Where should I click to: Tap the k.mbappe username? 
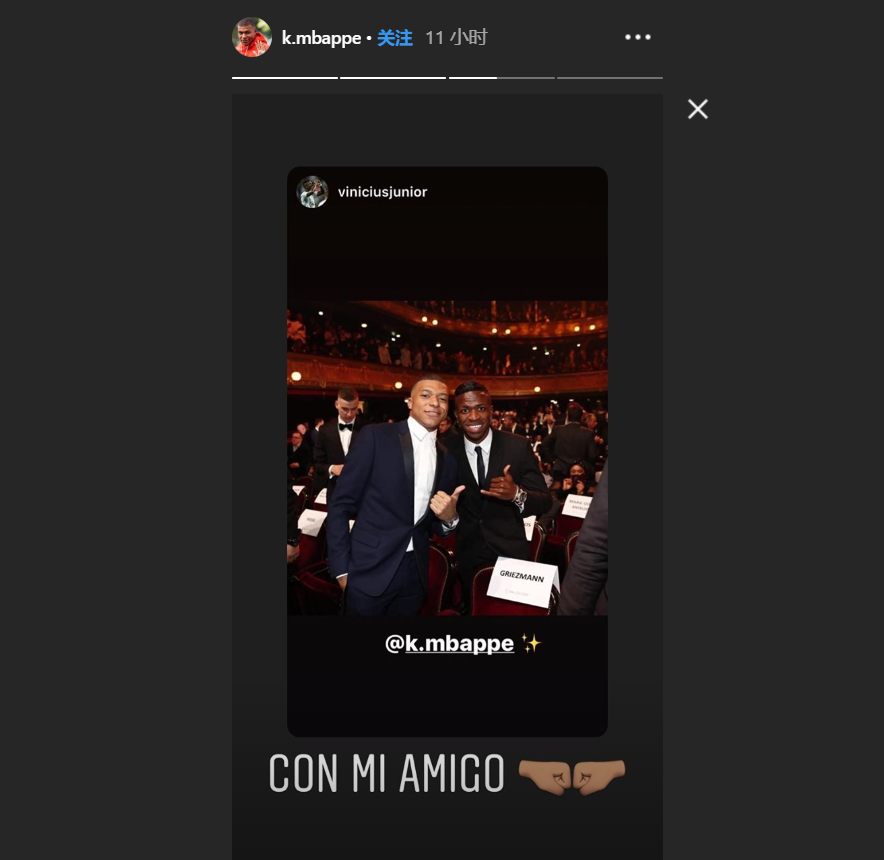tap(321, 38)
